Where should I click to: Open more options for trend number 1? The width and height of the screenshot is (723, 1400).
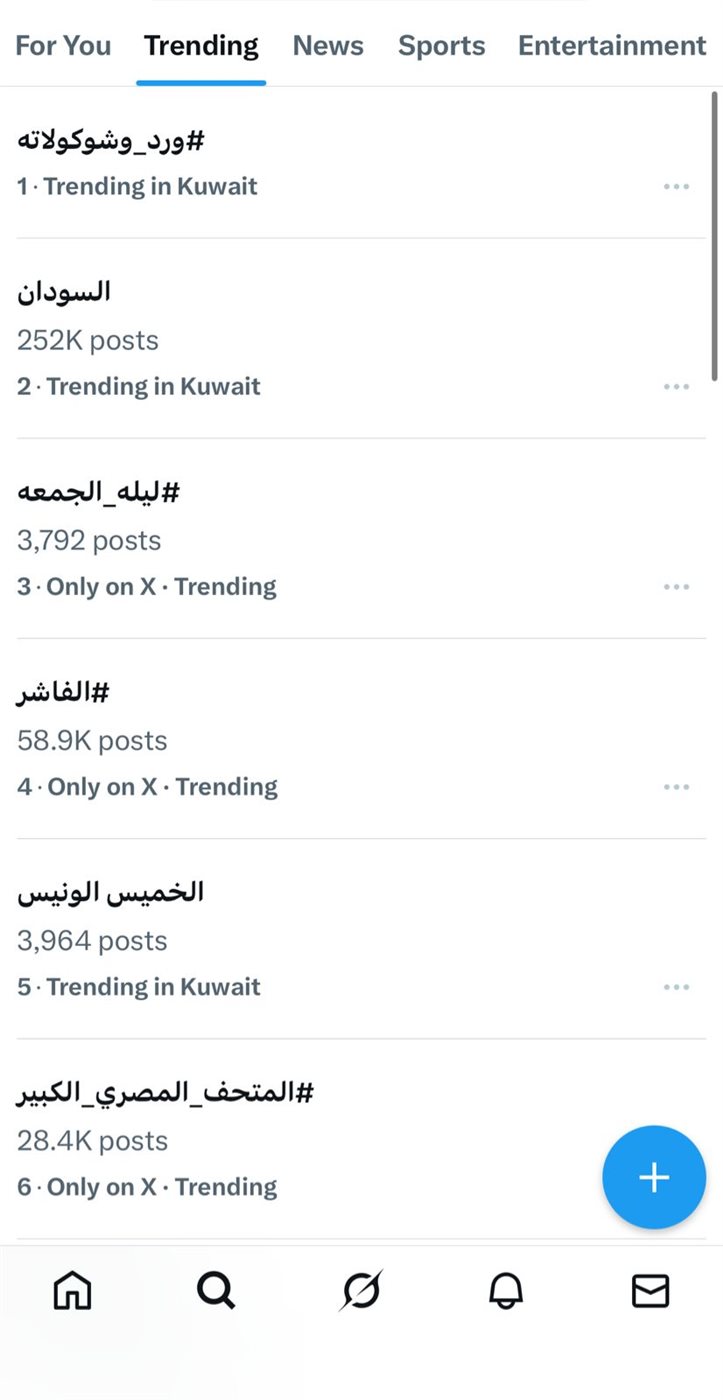click(x=676, y=187)
